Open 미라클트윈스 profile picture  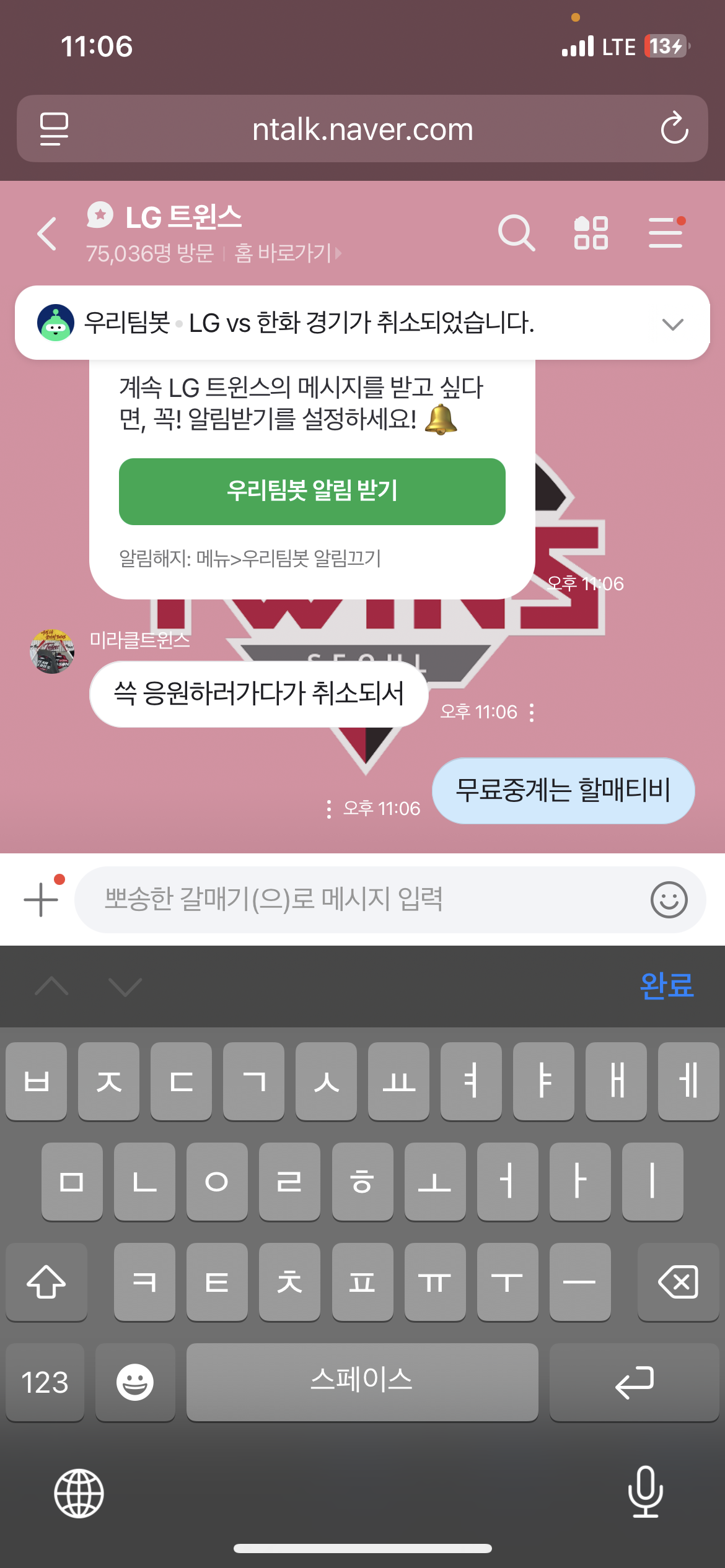tap(52, 651)
